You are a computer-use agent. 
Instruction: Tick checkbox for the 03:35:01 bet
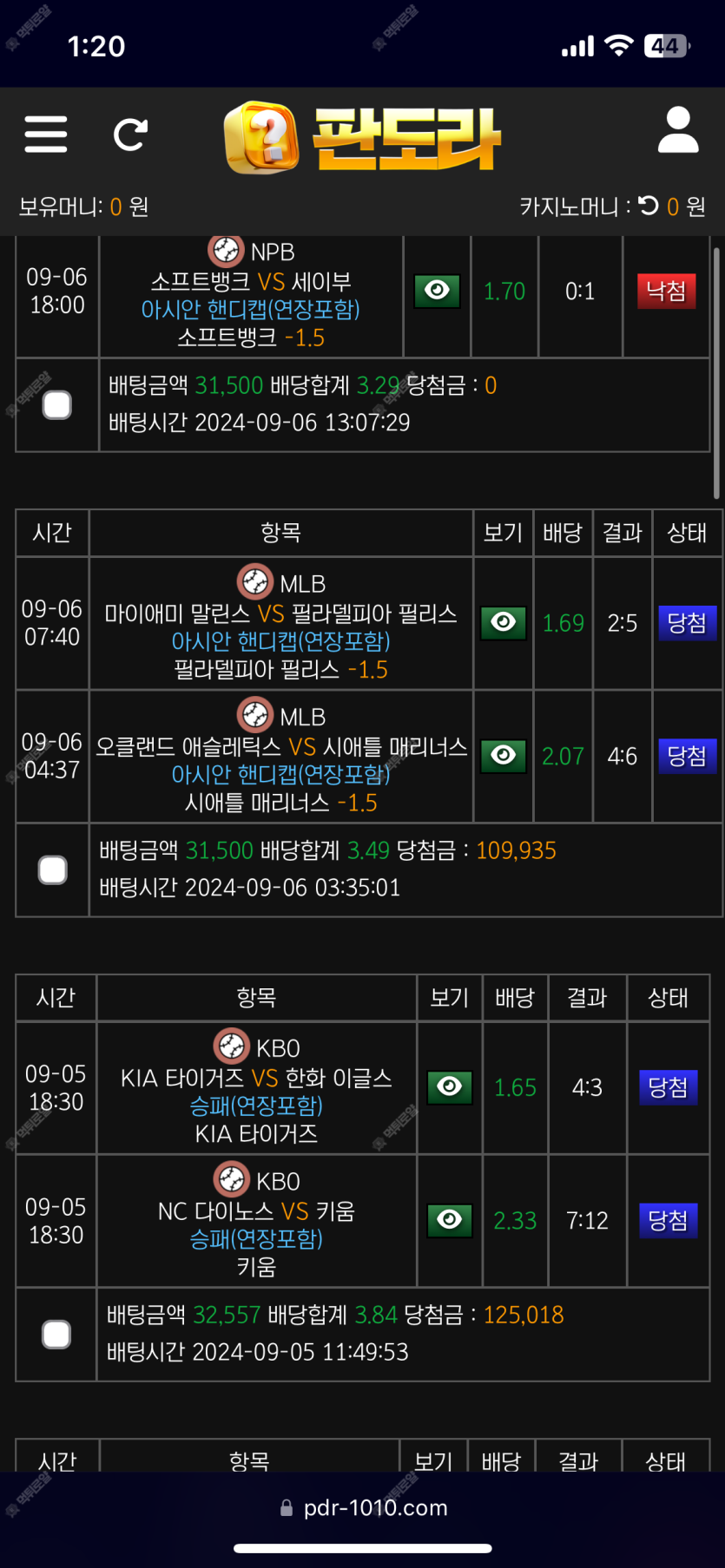[53, 870]
